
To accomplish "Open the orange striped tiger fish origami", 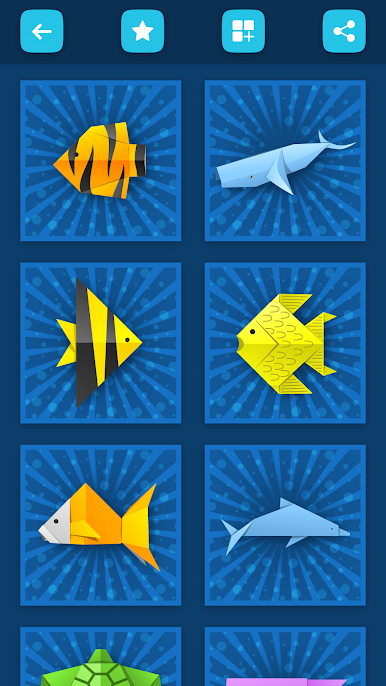I will pyautogui.click(x=101, y=160).
